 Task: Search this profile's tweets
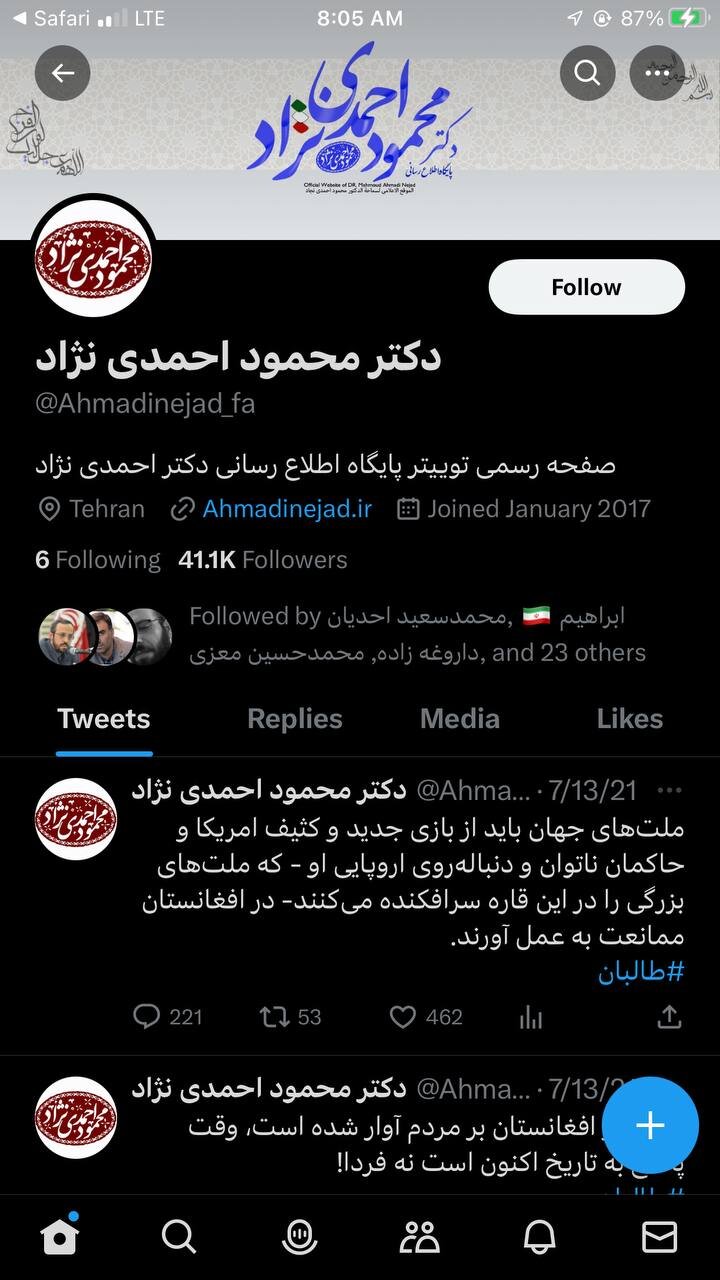click(x=587, y=73)
